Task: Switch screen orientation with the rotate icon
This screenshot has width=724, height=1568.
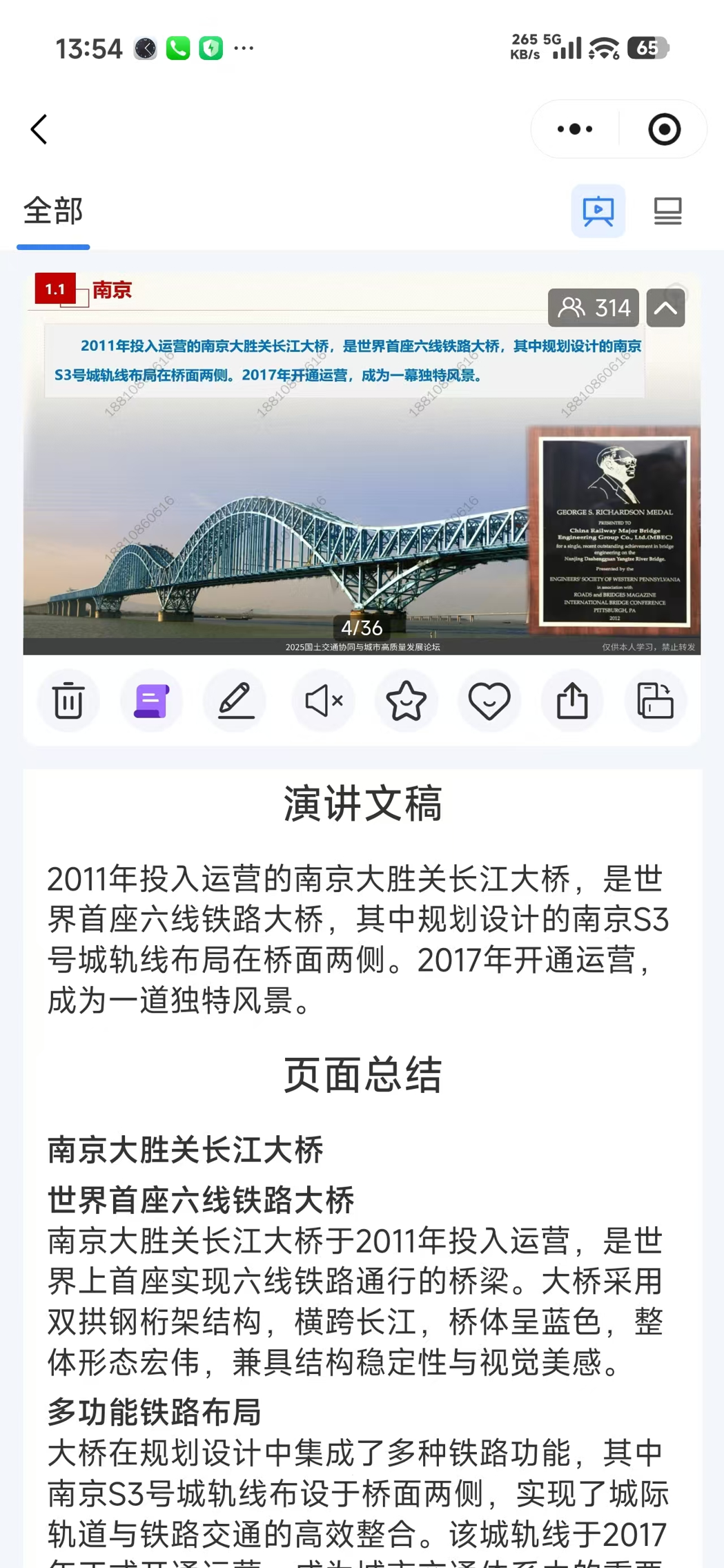Action: pos(656,701)
